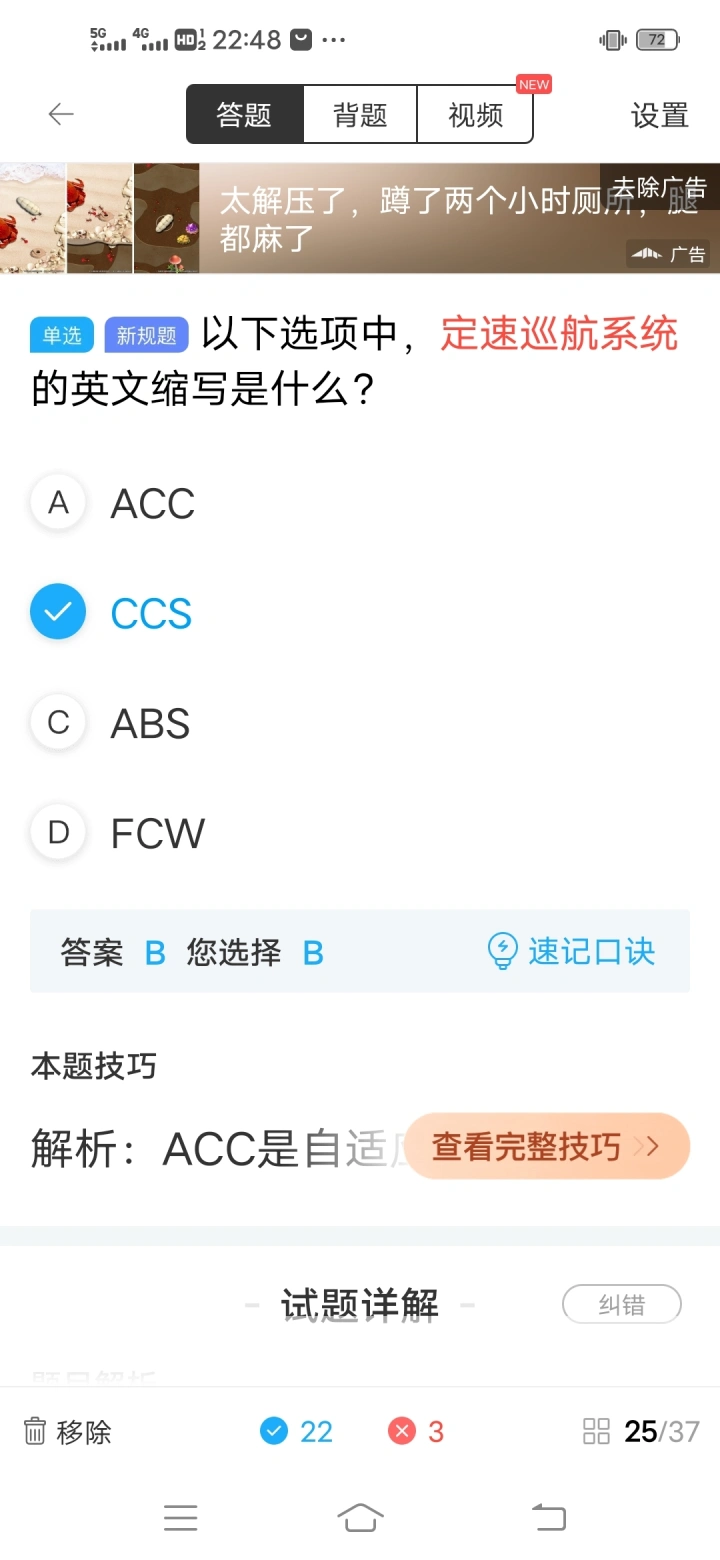Open the question grid showing 25/37
This screenshot has width=720, height=1560.
click(641, 1432)
